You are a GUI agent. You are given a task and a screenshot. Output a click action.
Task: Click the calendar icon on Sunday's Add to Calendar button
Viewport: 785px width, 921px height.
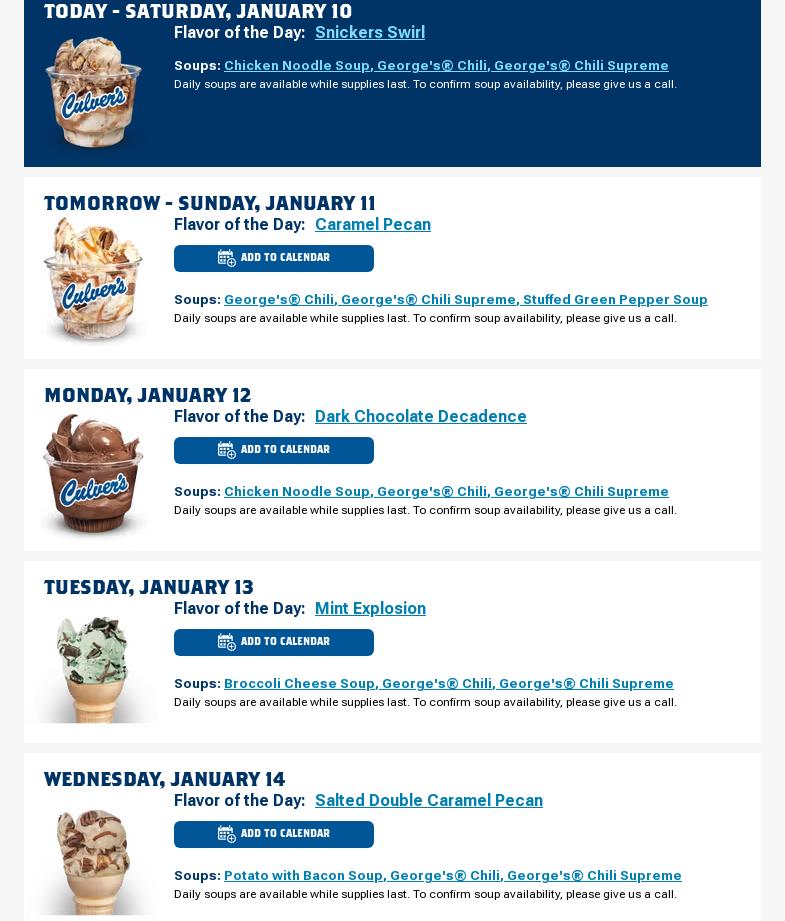coord(227,258)
